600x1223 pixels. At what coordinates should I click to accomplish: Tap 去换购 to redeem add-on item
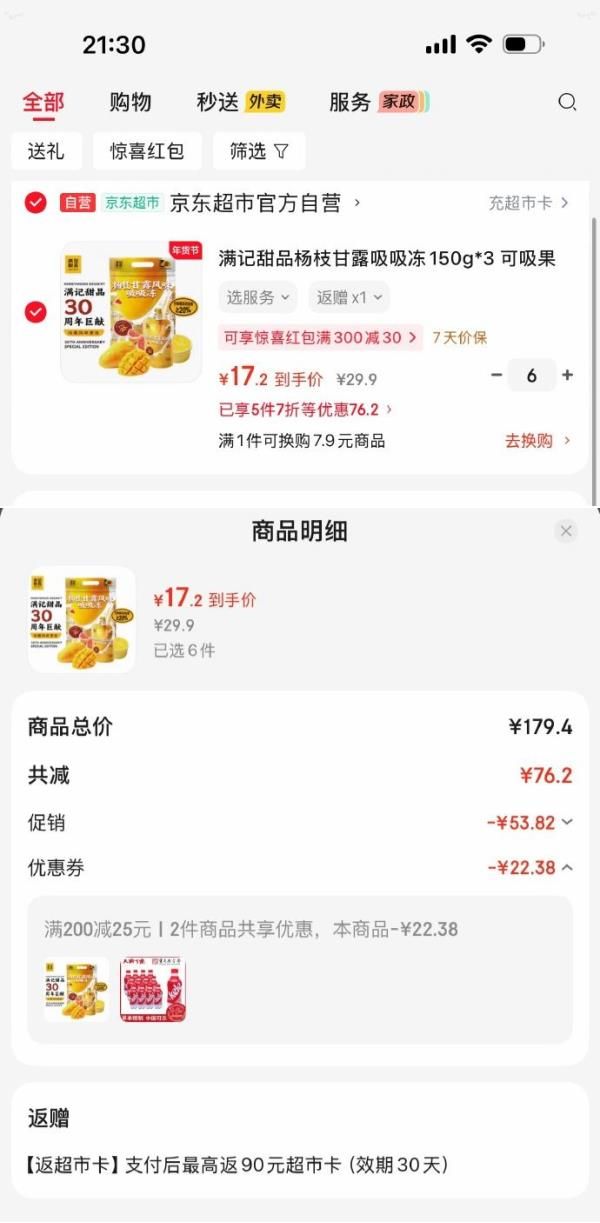coord(537,441)
